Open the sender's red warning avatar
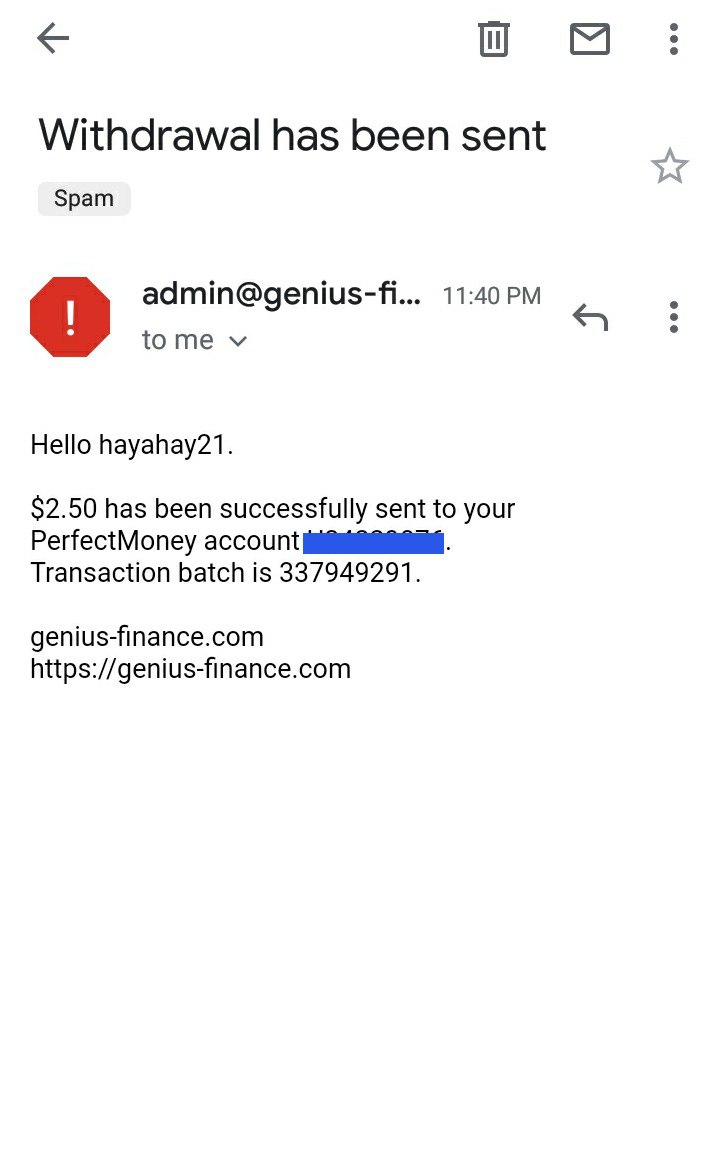 [x=70, y=317]
